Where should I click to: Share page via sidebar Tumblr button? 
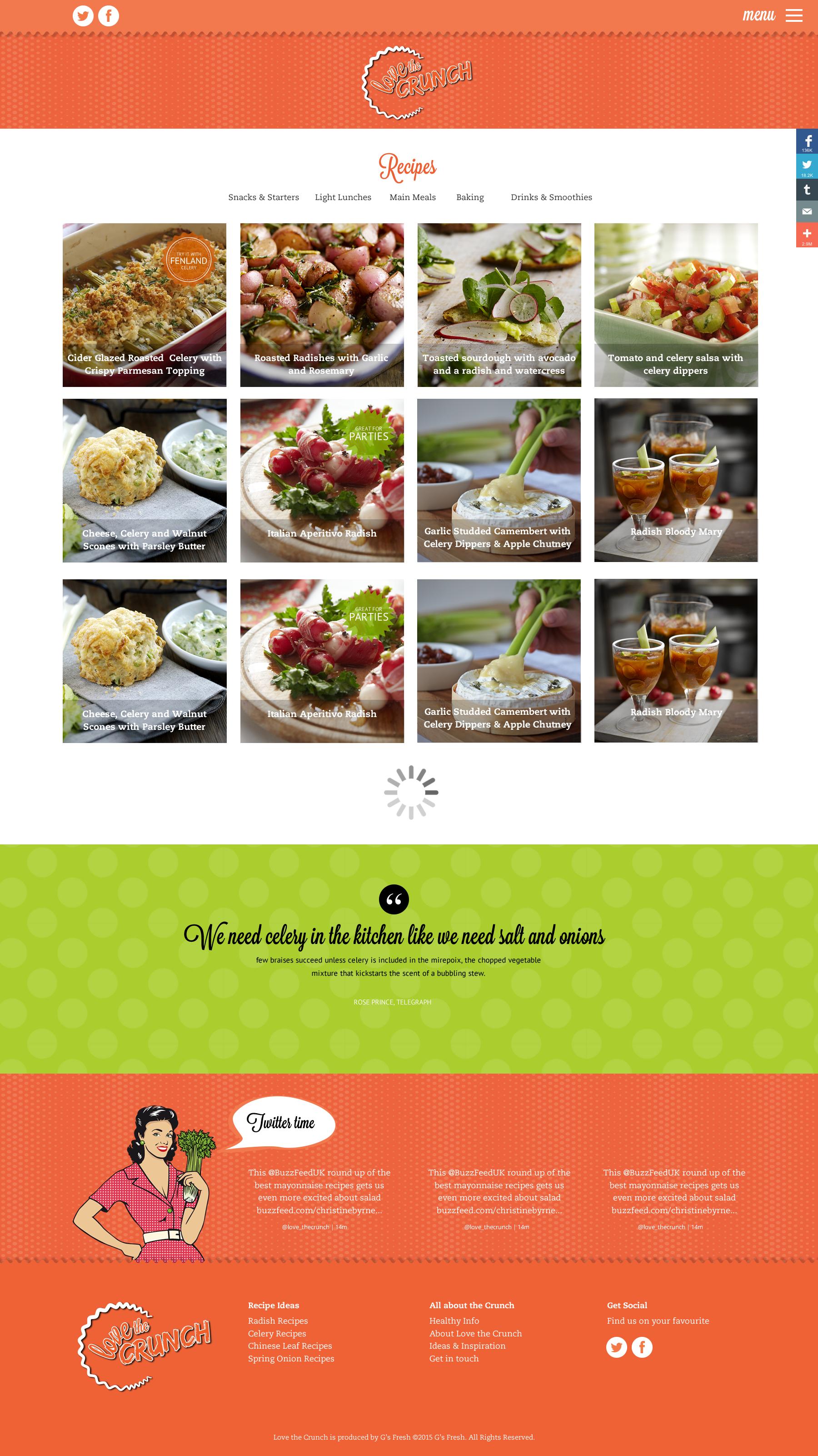807,189
